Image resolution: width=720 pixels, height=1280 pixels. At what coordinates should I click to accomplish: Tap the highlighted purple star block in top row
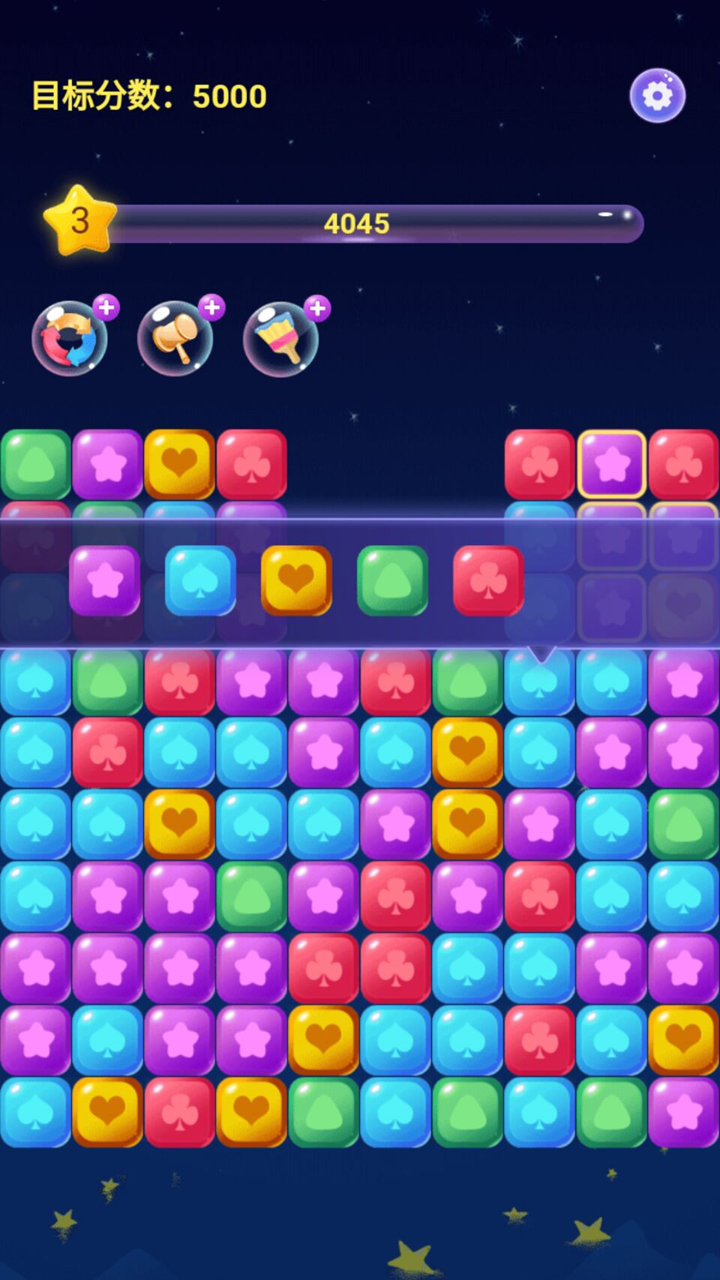click(612, 465)
